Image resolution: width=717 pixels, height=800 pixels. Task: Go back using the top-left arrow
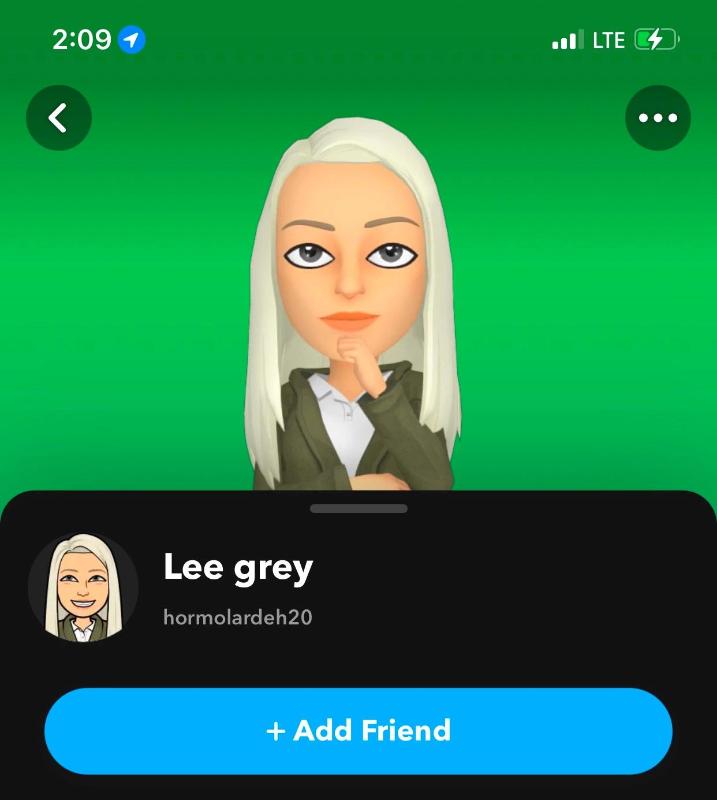[x=58, y=119]
